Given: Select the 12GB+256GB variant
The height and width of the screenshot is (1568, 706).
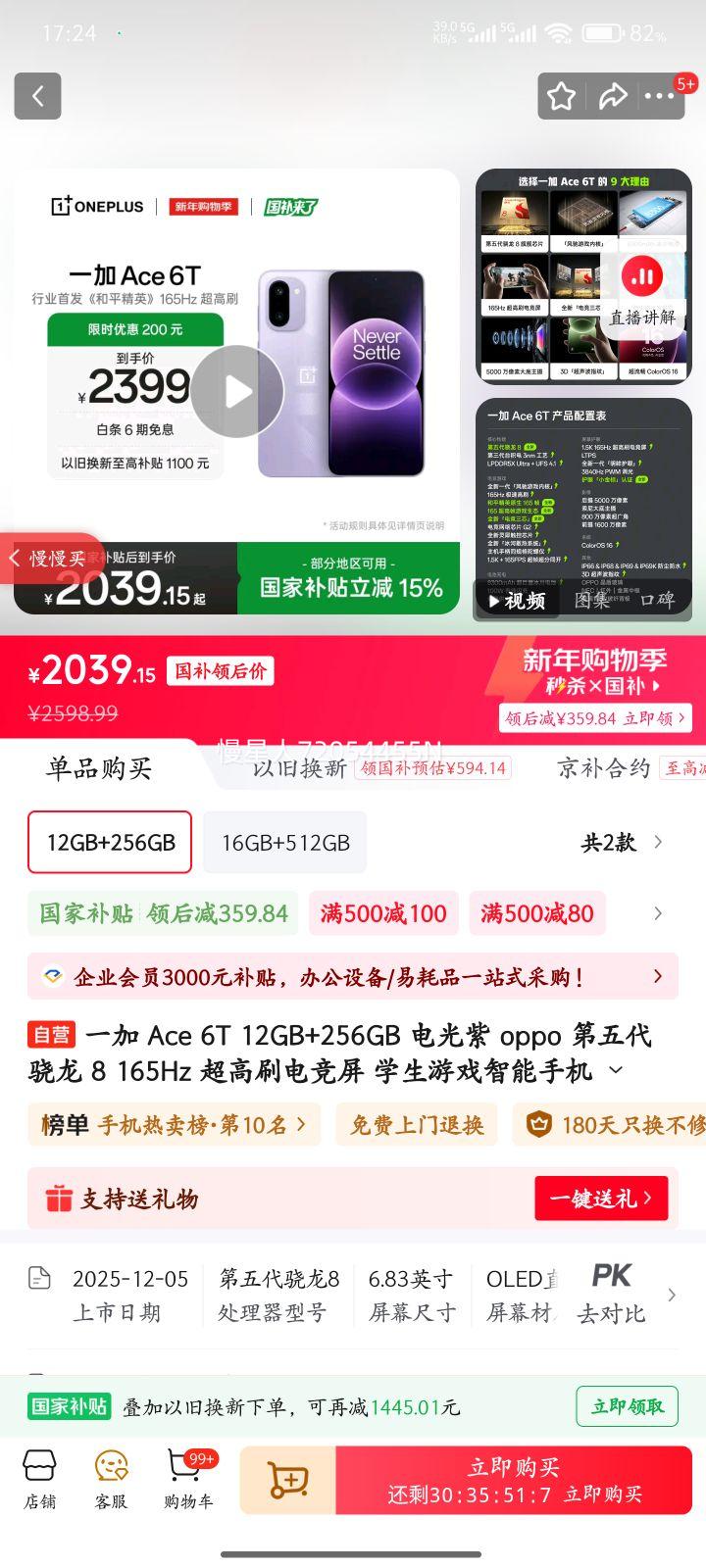Looking at the screenshot, I should point(109,842).
